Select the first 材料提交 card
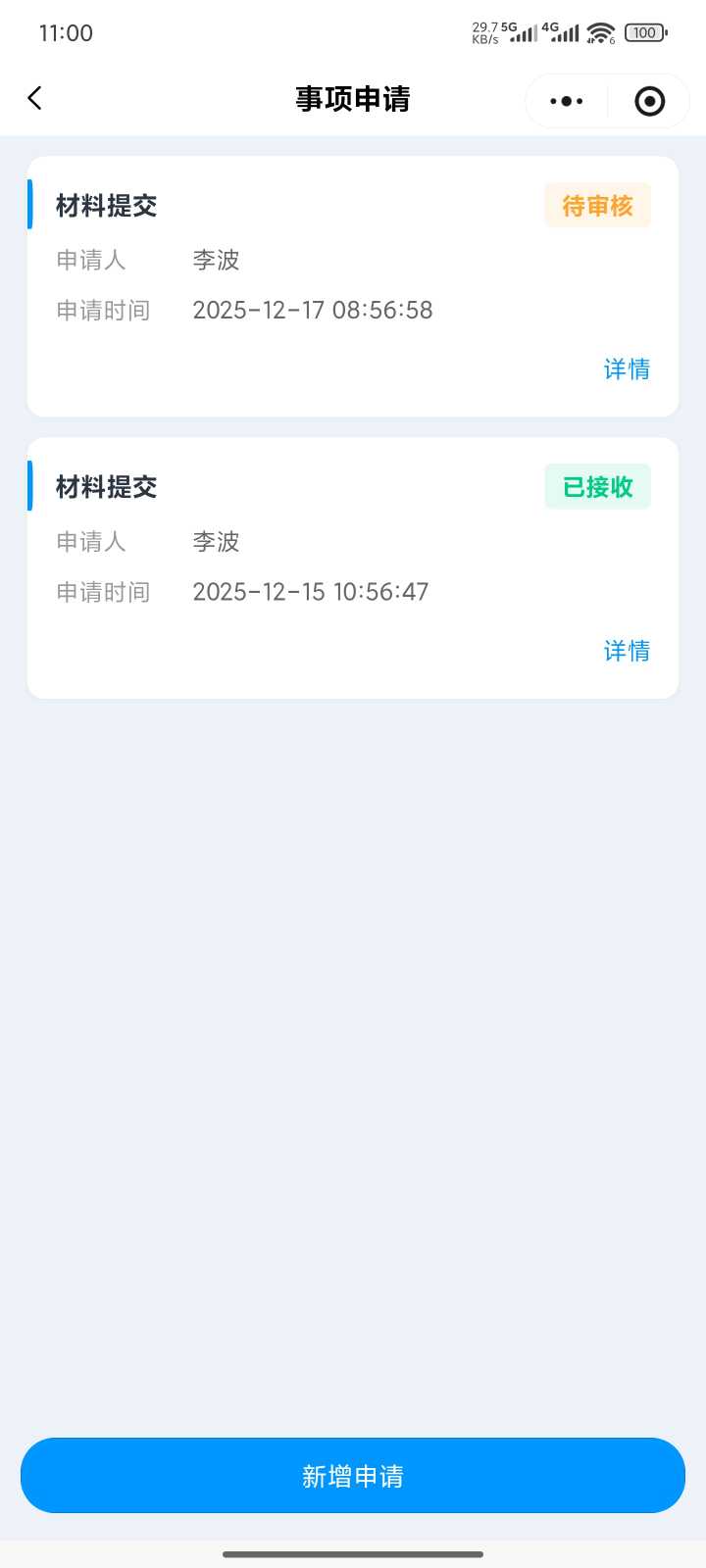 pyautogui.click(x=353, y=284)
